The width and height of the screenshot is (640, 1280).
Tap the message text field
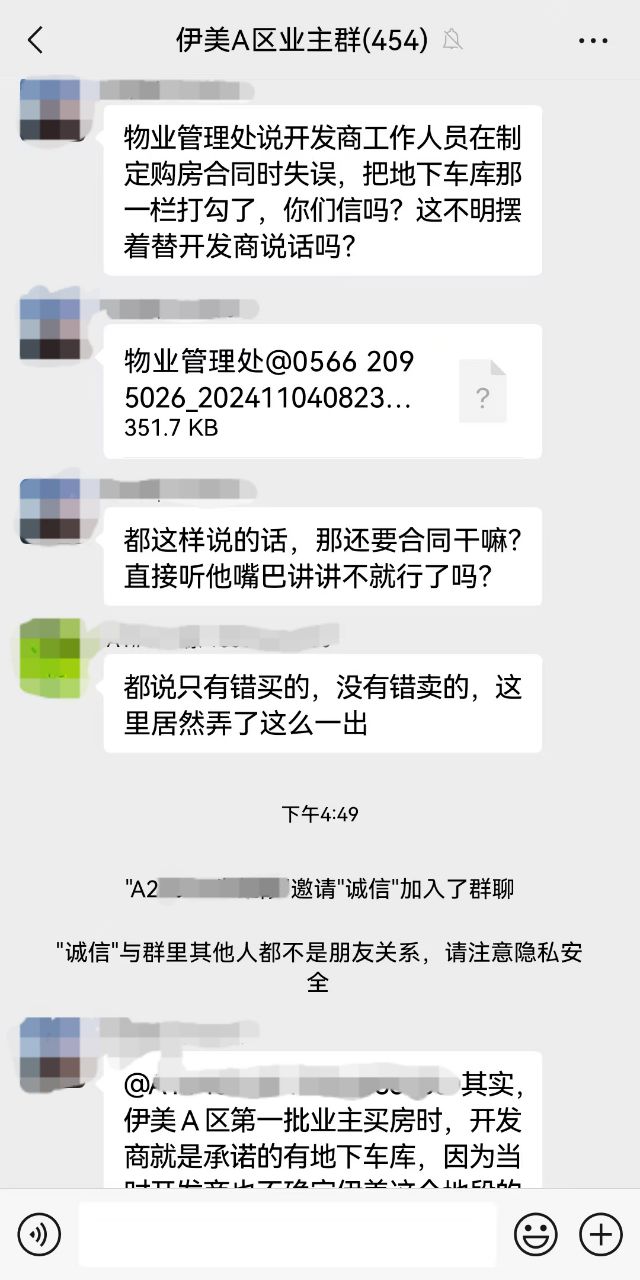(287, 1235)
